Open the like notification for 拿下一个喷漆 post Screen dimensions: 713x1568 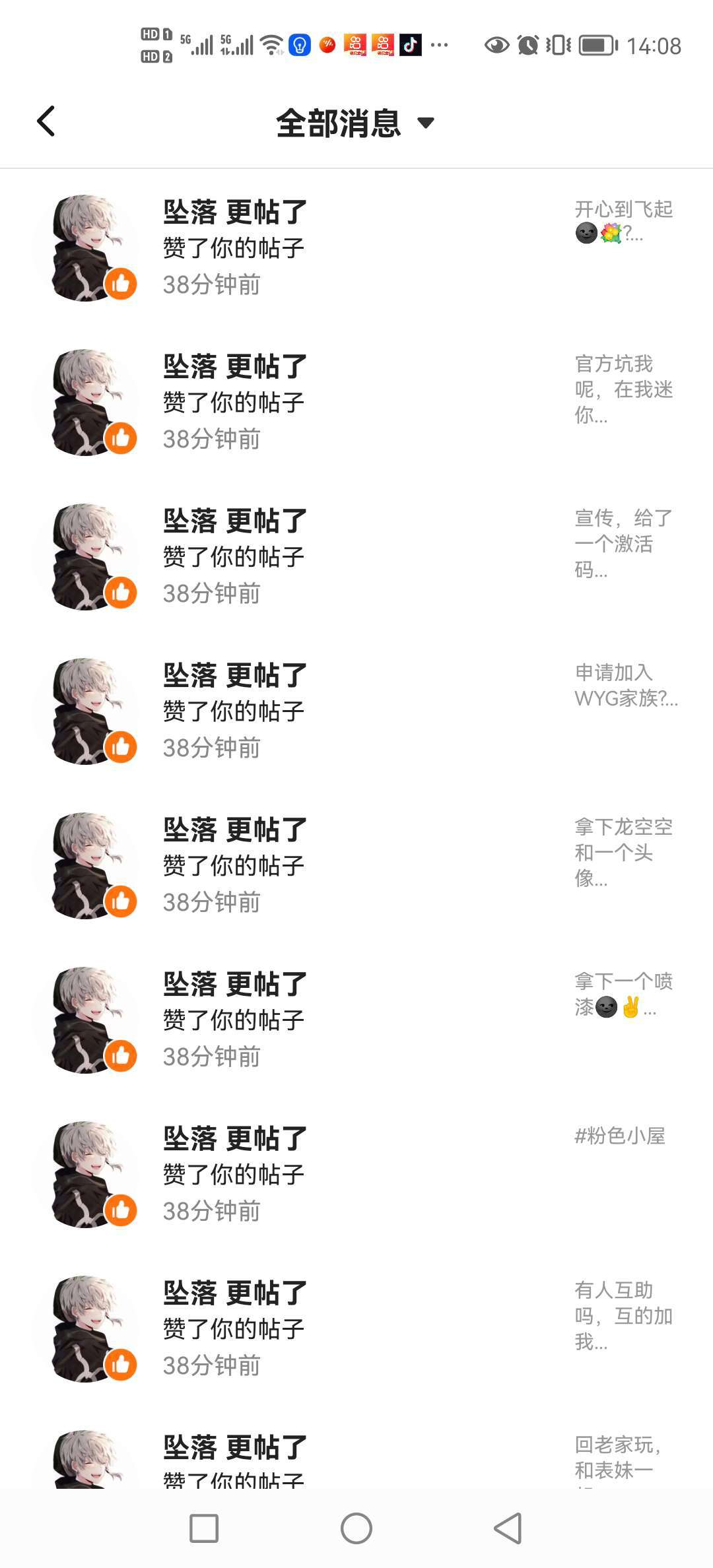point(356,1020)
